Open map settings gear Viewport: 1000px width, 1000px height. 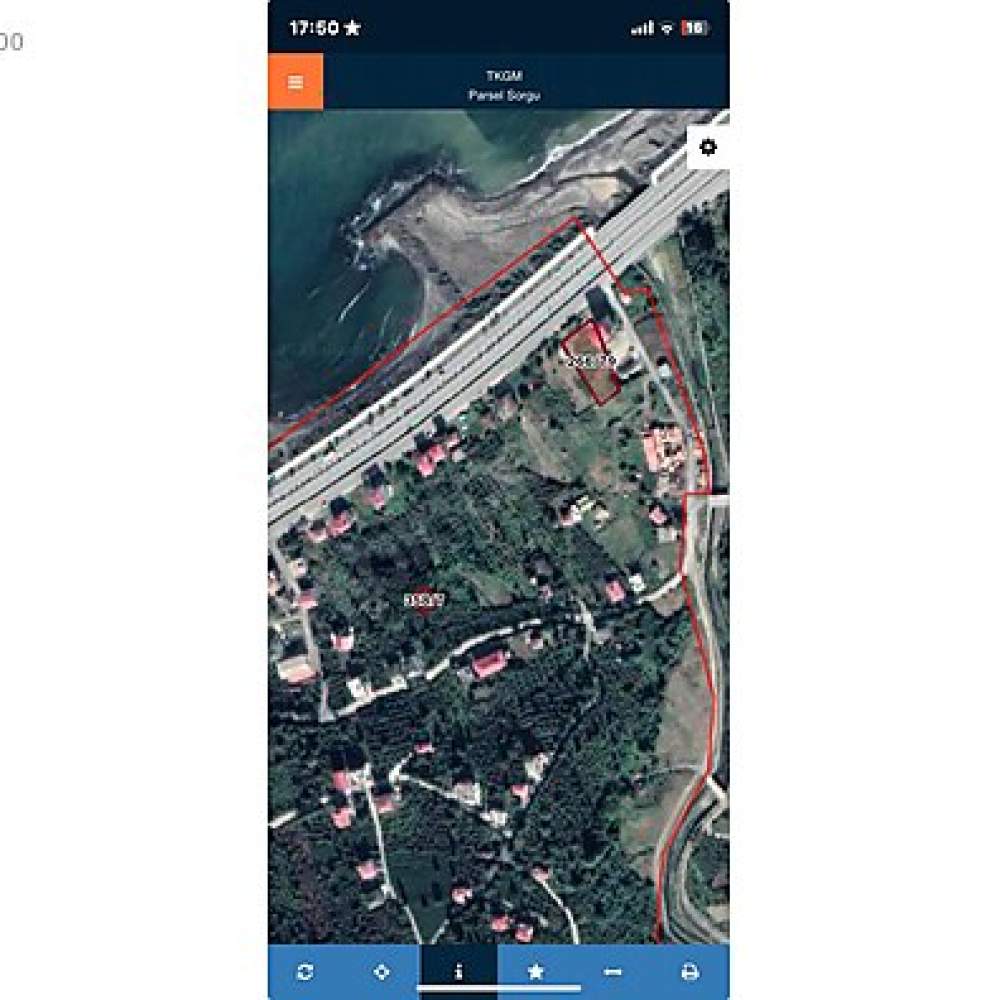point(708,148)
